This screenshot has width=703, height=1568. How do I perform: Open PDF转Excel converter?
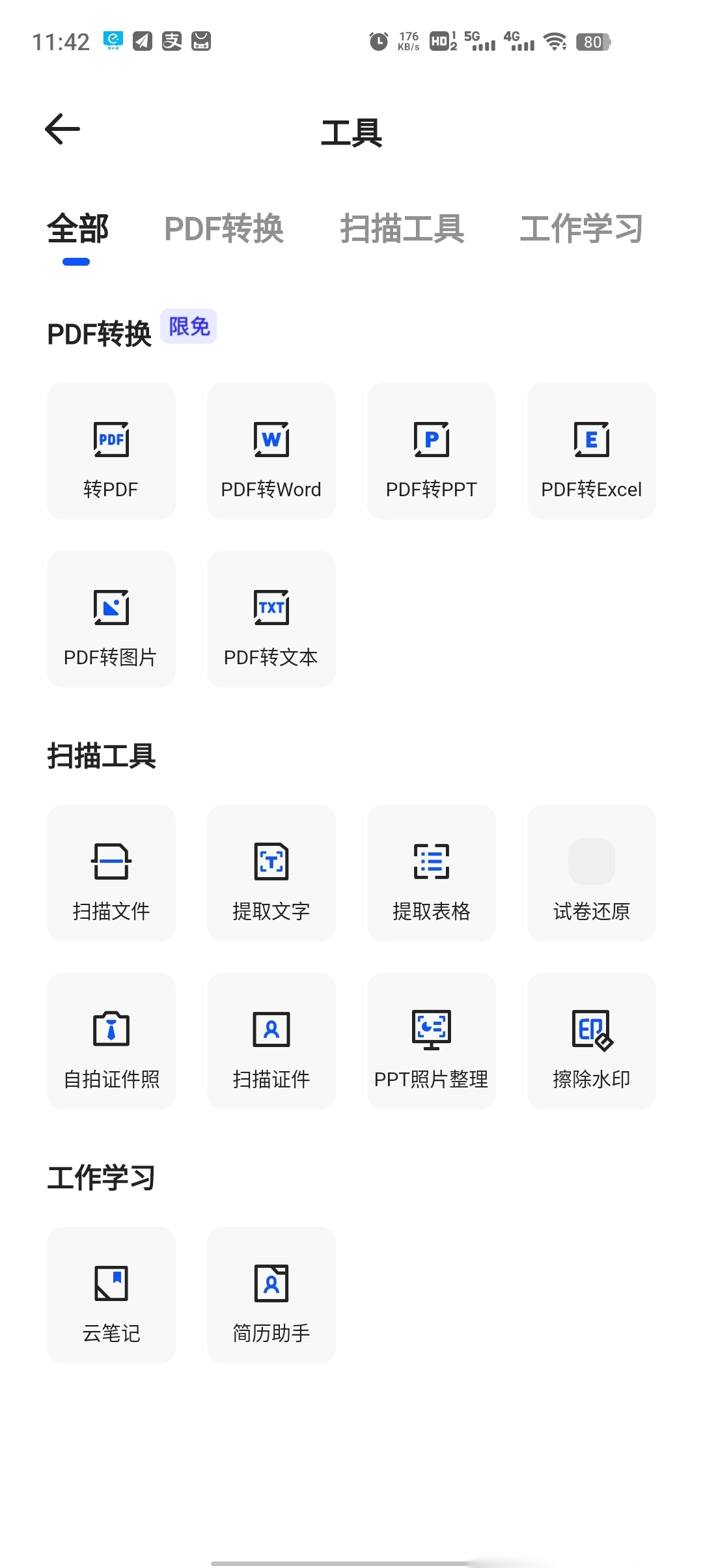coord(591,451)
